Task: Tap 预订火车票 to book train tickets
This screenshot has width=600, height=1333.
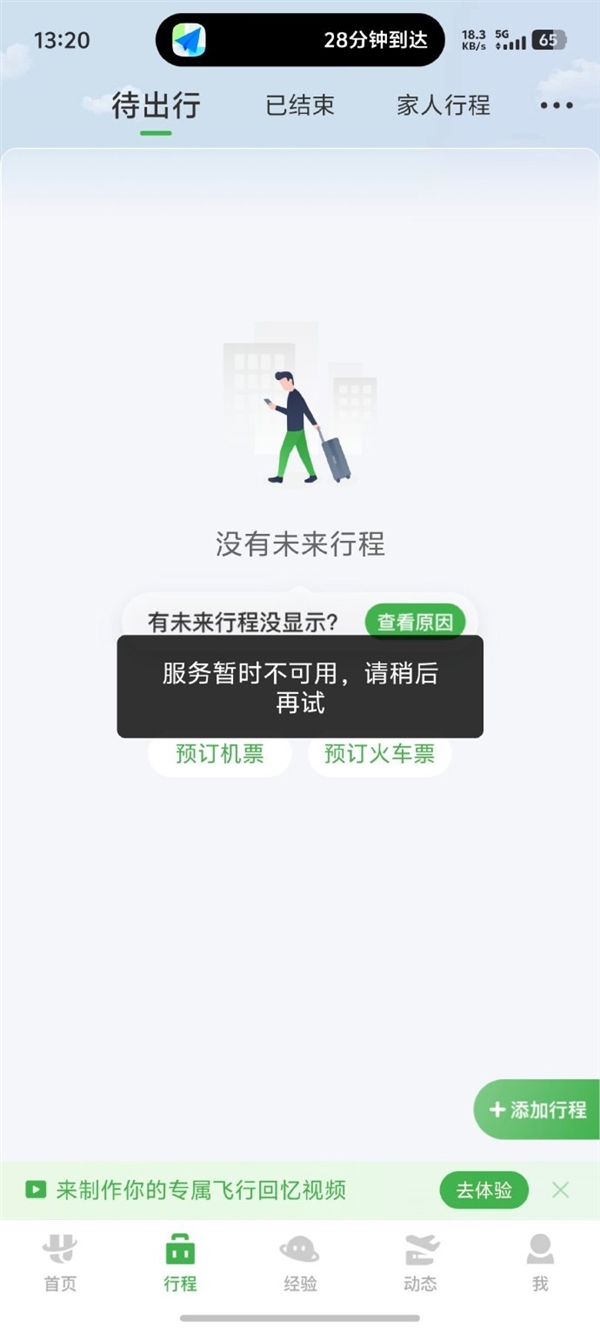Action: point(379,754)
